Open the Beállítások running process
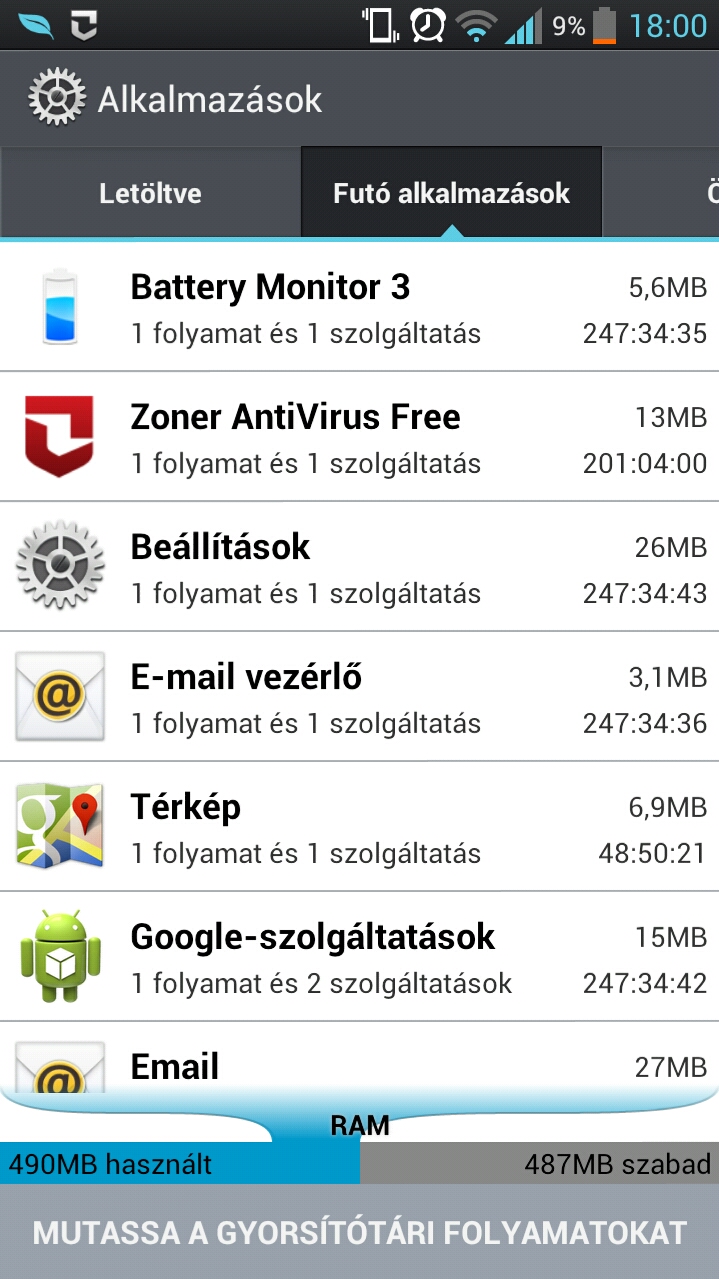The image size is (719, 1279). click(359, 566)
